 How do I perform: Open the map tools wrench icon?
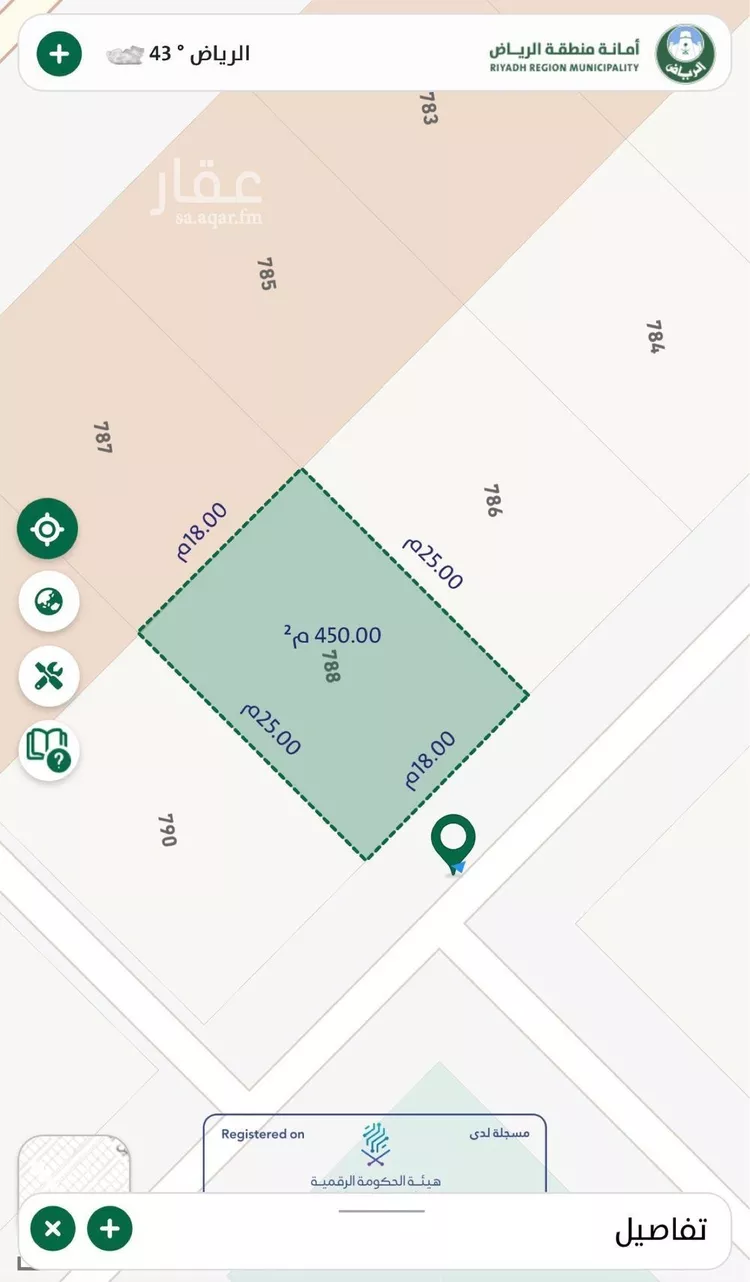tap(49, 676)
